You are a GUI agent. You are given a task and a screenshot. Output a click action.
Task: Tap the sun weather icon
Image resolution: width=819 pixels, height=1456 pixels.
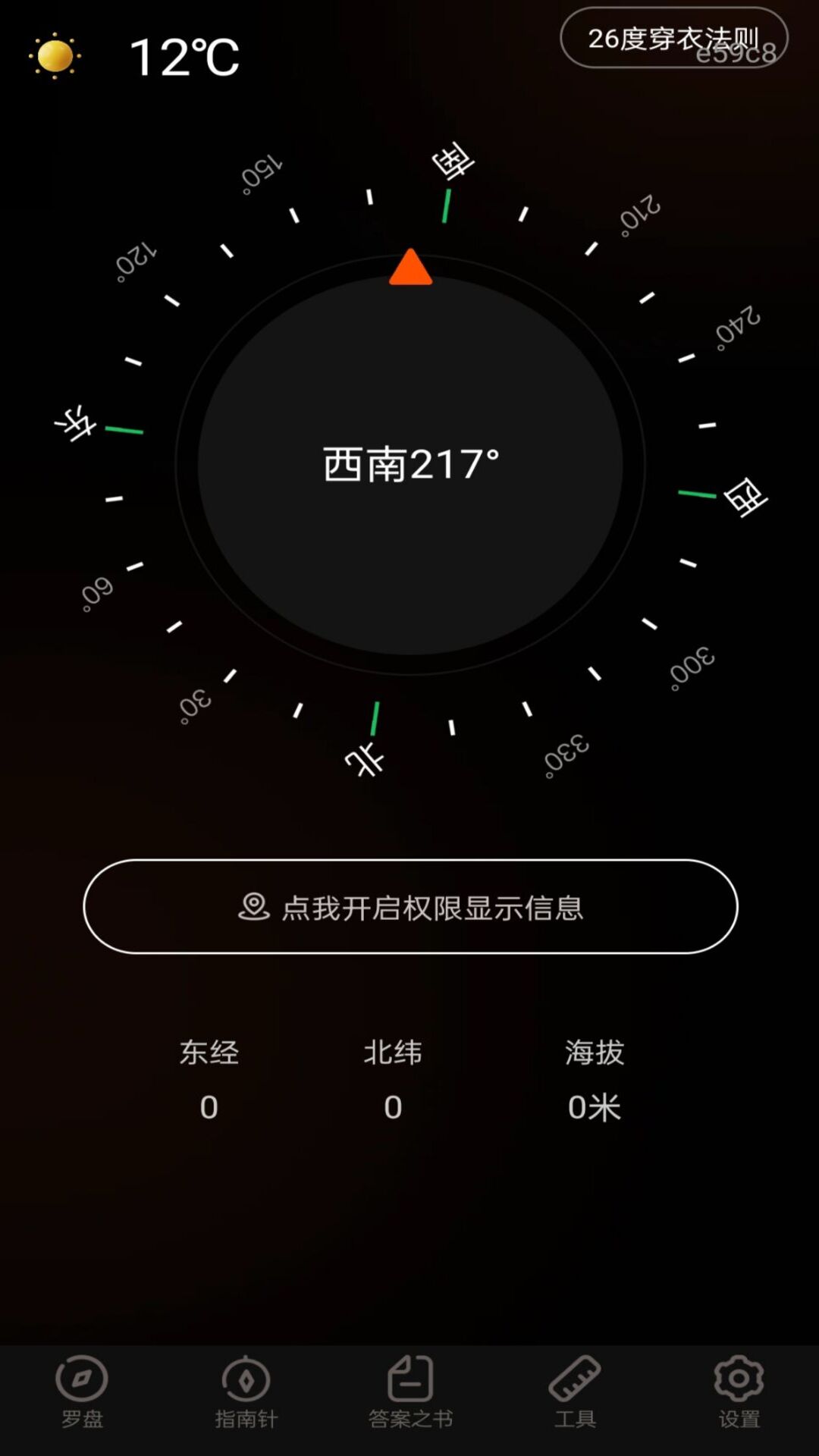tap(57, 57)
